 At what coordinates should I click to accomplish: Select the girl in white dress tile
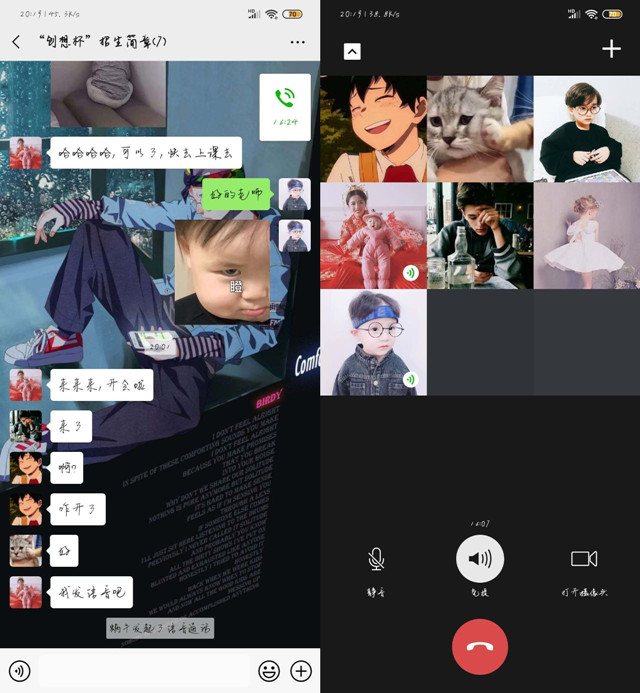tap(586, 236)
